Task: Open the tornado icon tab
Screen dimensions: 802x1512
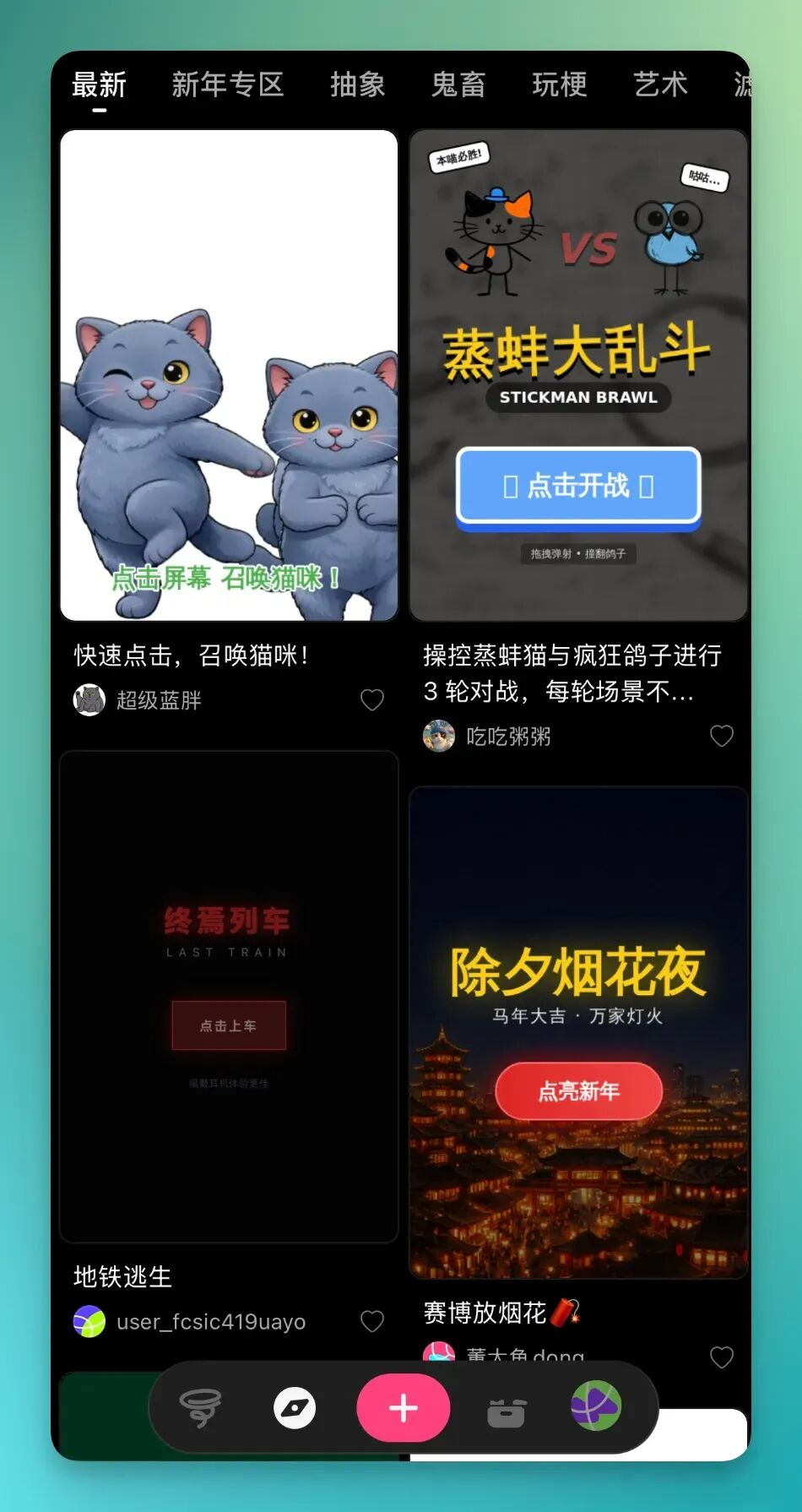Action: point(200,1408)
